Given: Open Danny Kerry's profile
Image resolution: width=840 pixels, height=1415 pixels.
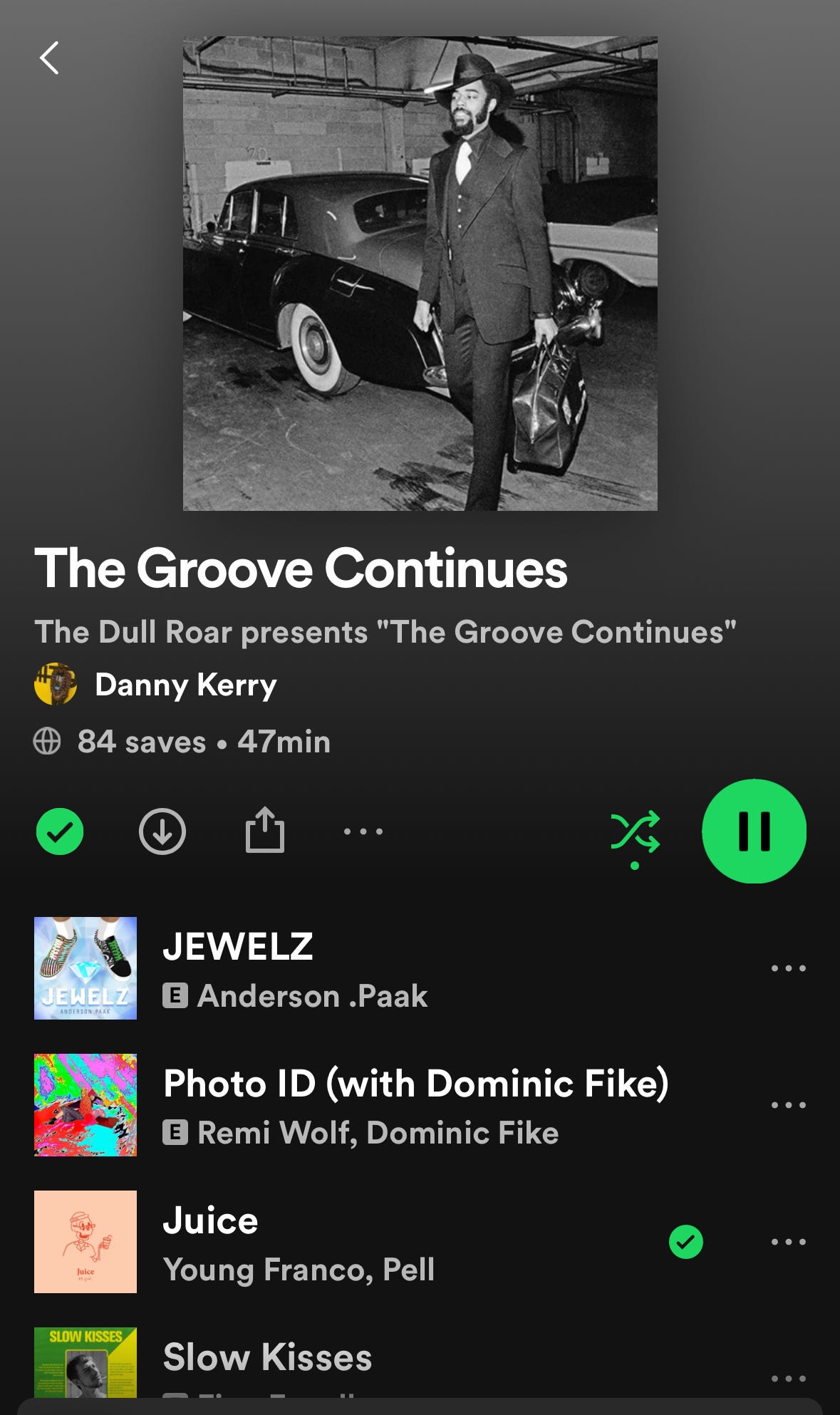Looking at the screenshot, I should pos(185,685).
